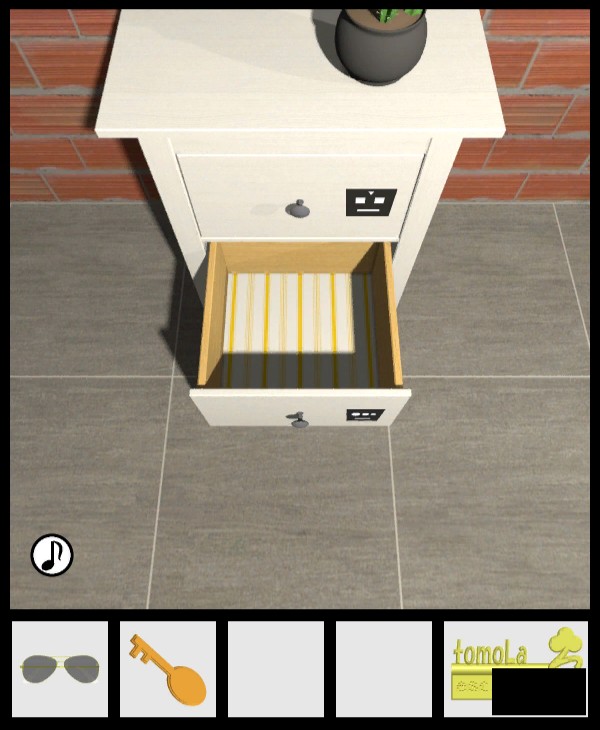The image size is (600, 730).
Task: Select the sunglasses in the inventory
Action: click(x=60, y=668)
